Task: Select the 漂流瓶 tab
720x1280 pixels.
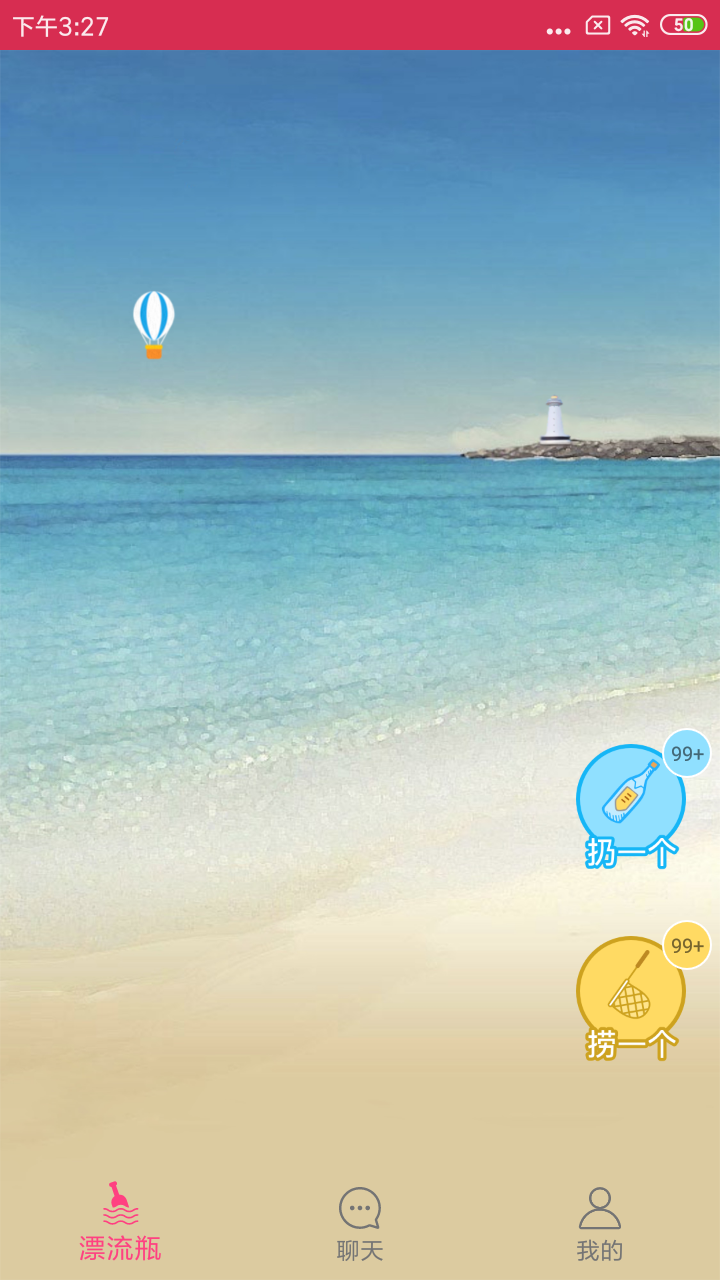Action: (x=120, y=1223)
